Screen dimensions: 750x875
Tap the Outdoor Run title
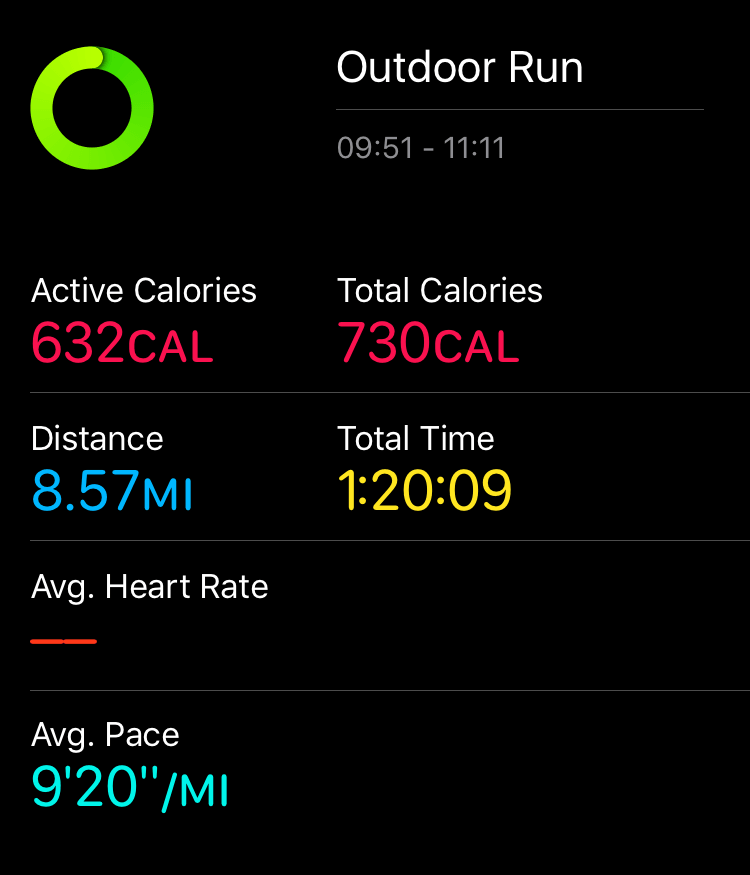(460, 68)
